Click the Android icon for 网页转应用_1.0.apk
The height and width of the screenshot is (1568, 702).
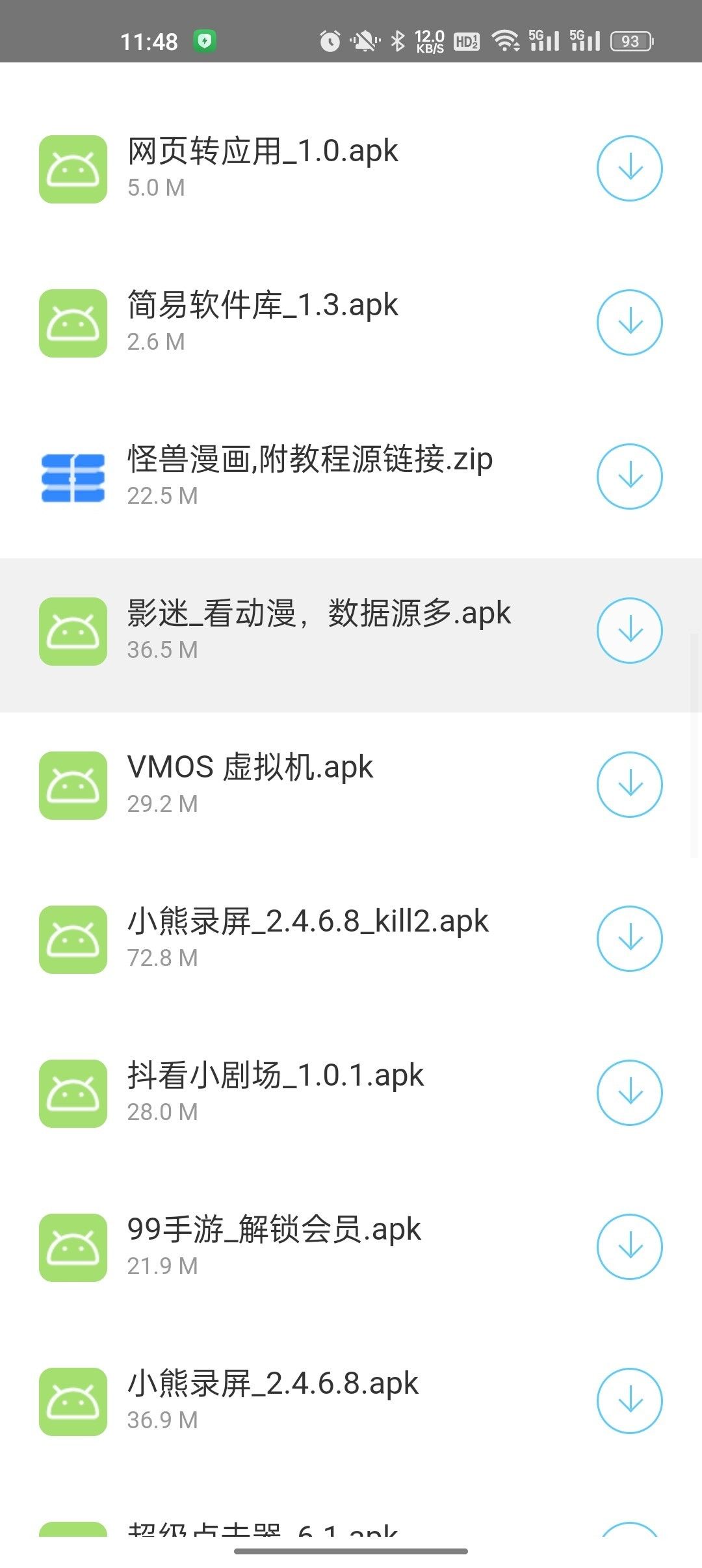point(73,169)
